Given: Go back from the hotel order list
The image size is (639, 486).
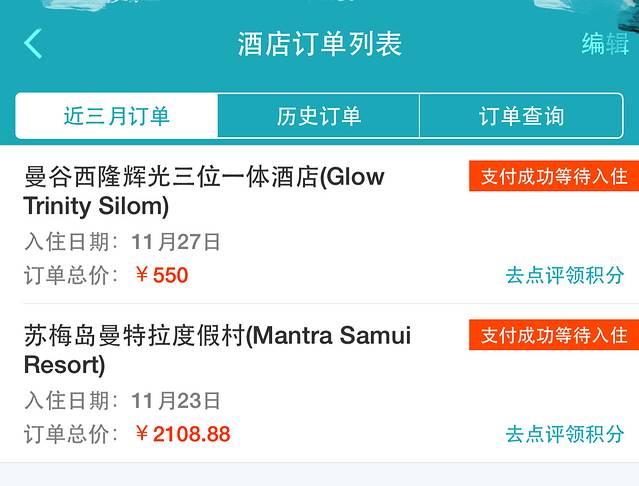Looking at the screenshot, I should pos(33,44).
